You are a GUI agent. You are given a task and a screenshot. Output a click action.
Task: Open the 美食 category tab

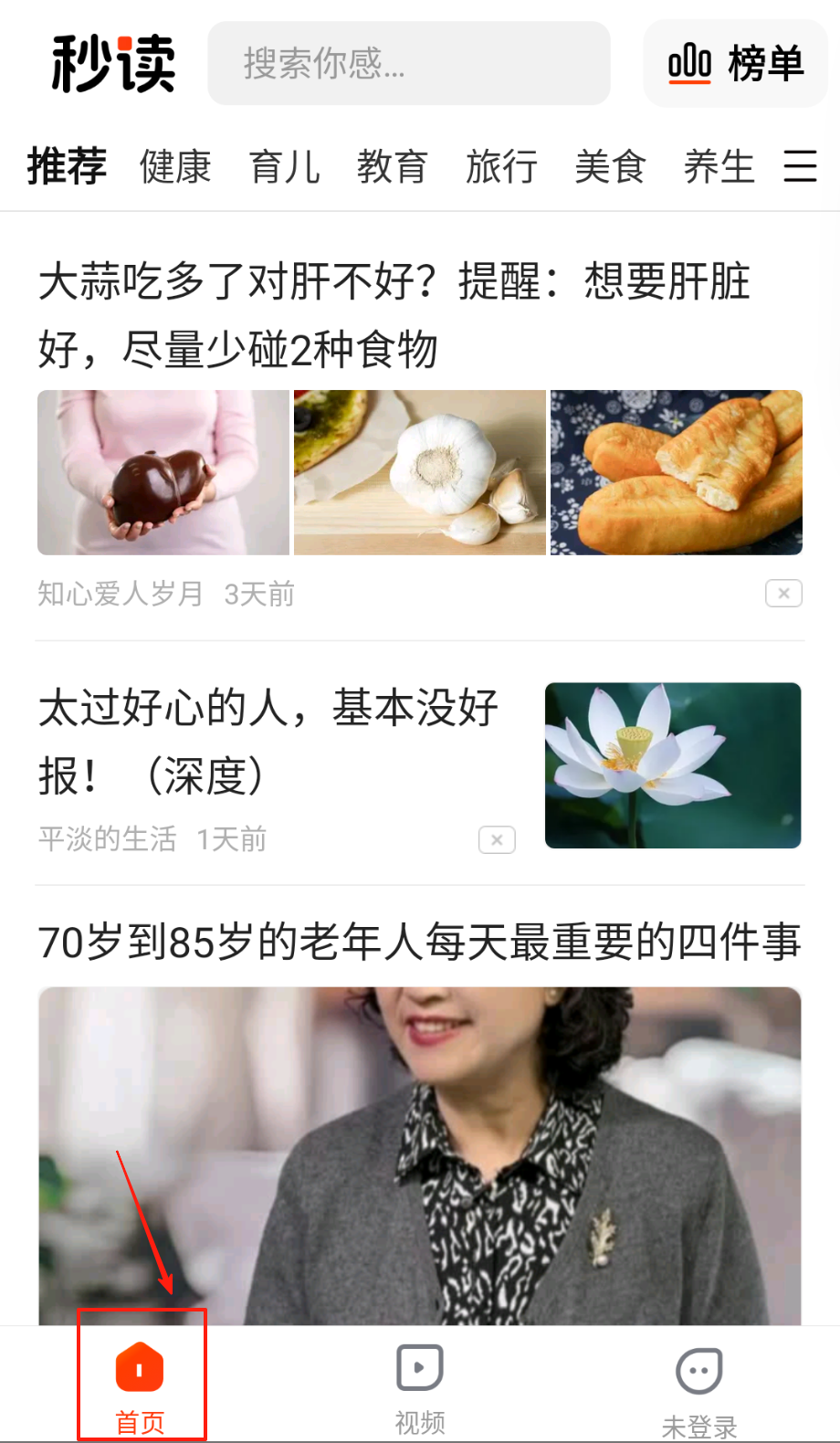pos(610,167)
